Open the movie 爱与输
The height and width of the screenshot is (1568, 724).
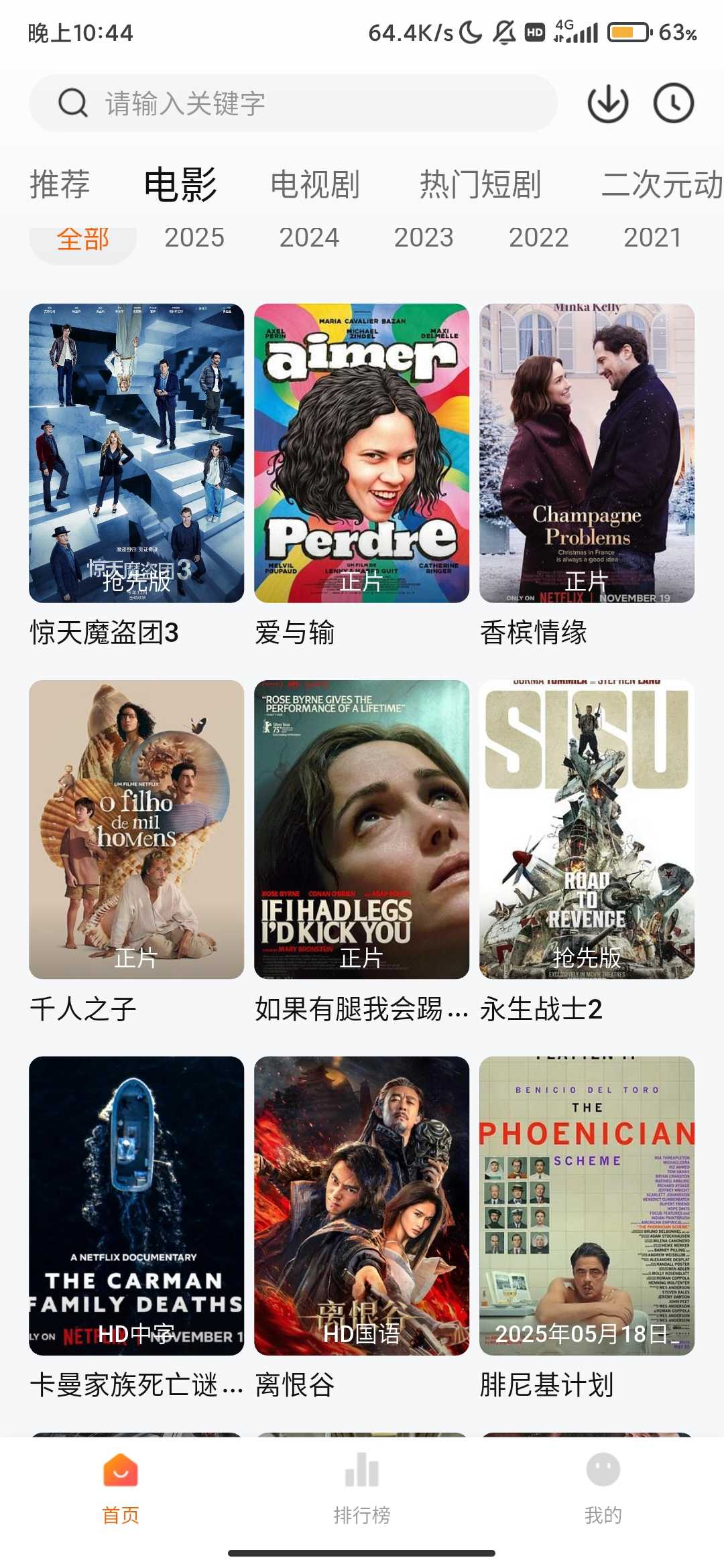[x=361, y=454]
